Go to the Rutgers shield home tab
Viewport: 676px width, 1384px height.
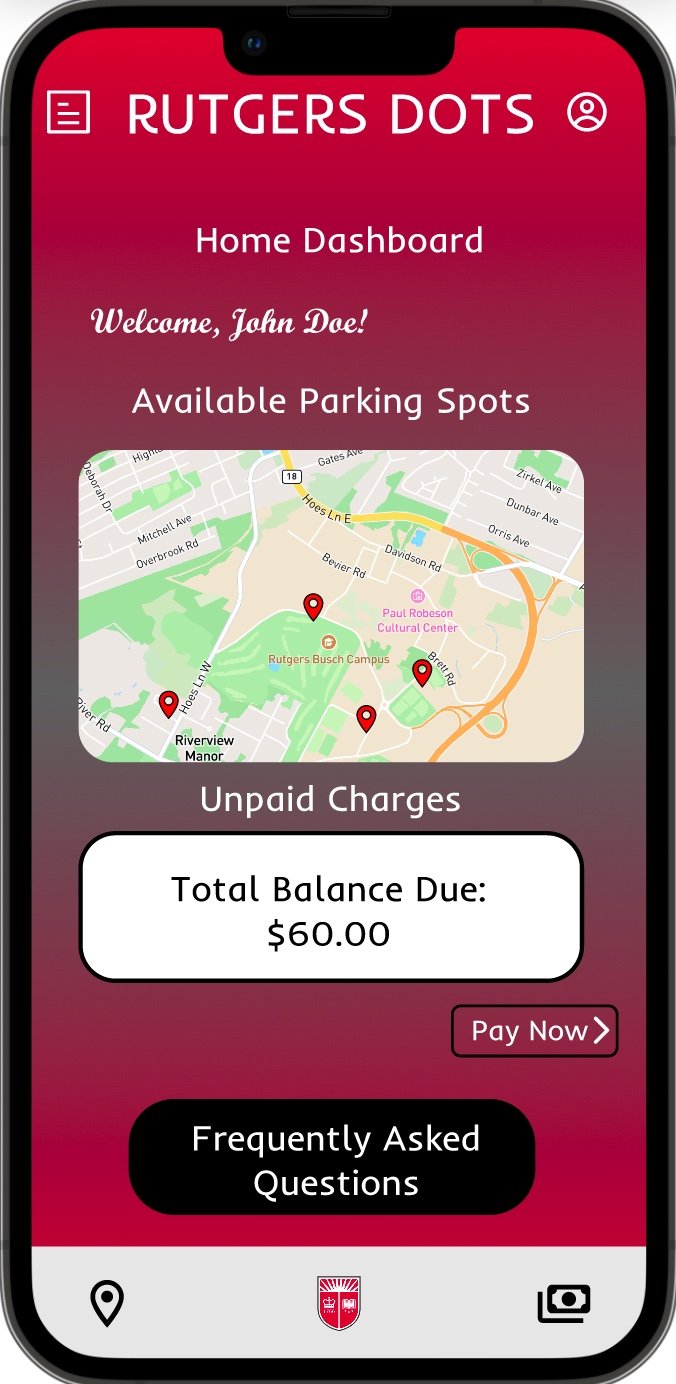click(x=339, y=1303)
